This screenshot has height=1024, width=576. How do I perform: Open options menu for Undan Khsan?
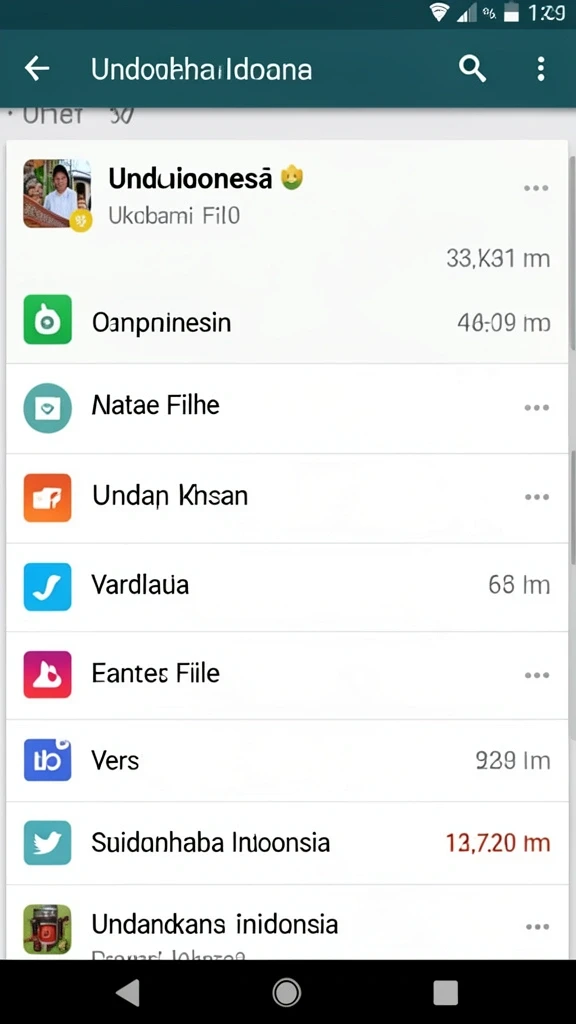536,498
